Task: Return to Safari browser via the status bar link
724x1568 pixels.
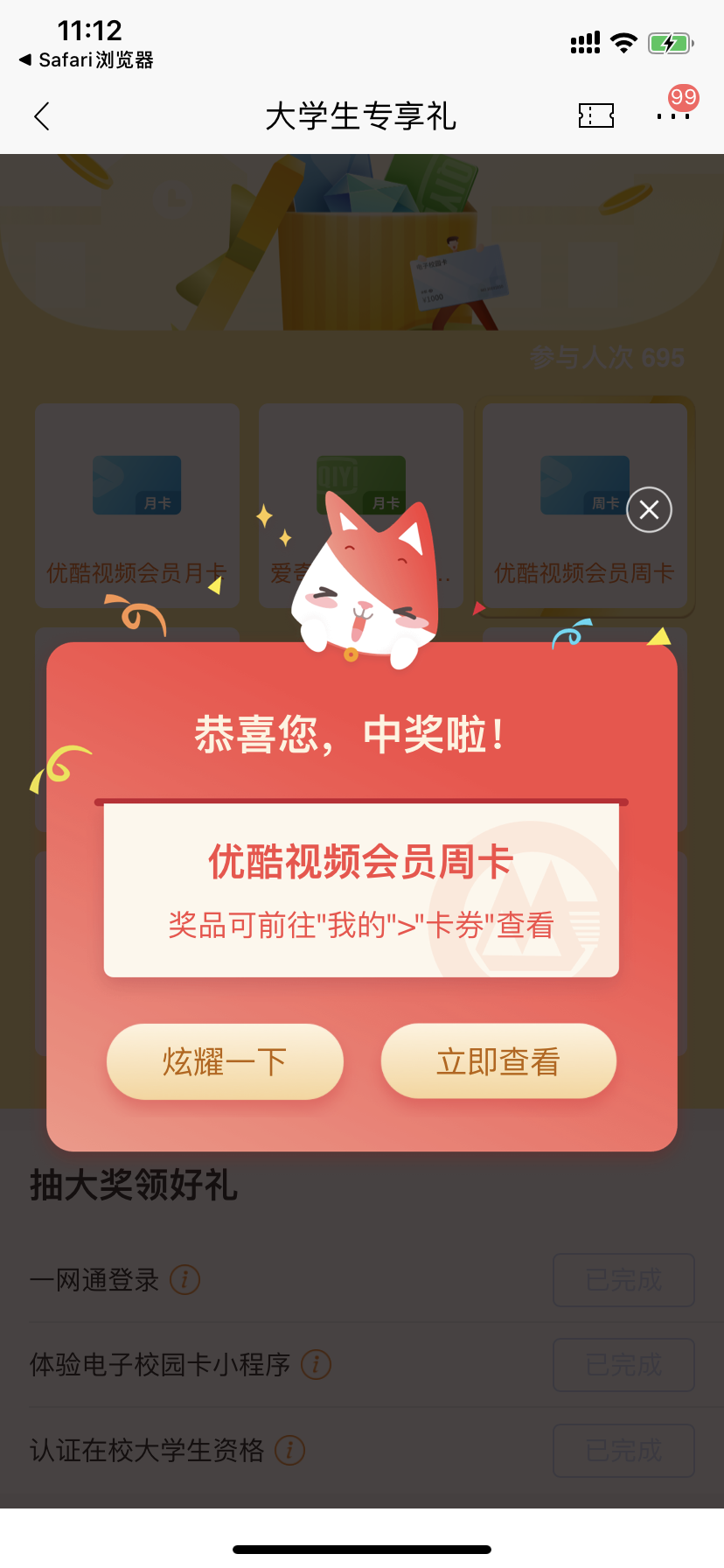Action: (x=86, y=59)
